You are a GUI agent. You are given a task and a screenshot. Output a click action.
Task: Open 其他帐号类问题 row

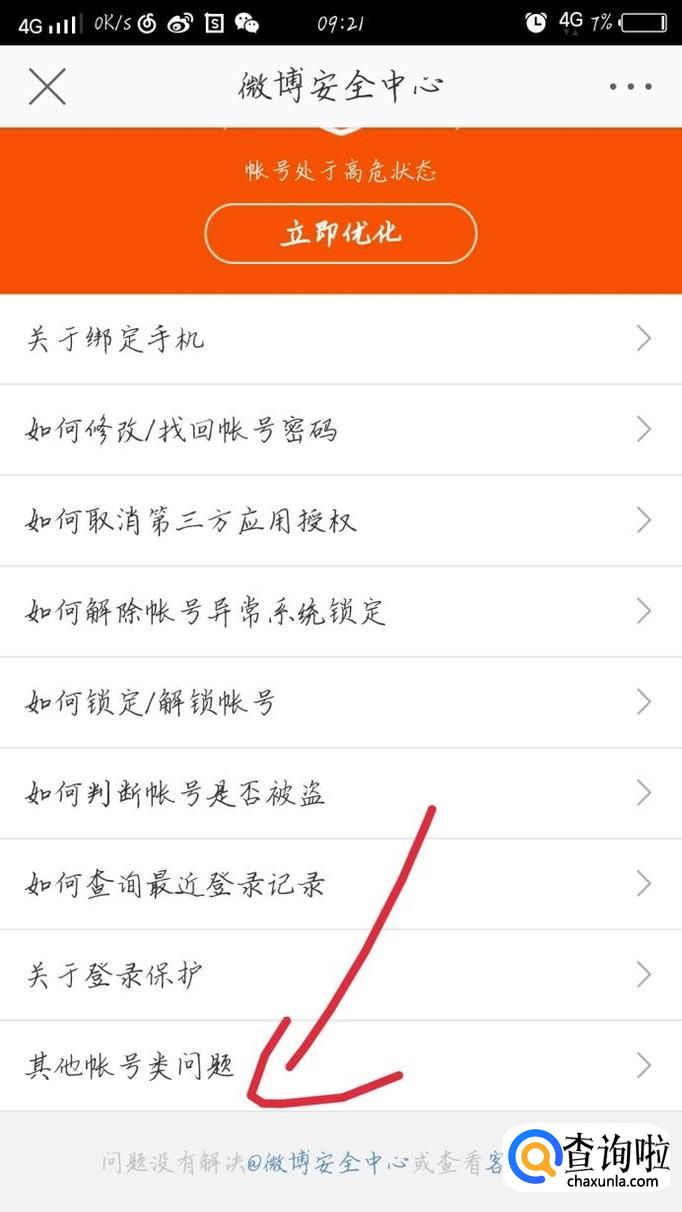point(341,1066)
